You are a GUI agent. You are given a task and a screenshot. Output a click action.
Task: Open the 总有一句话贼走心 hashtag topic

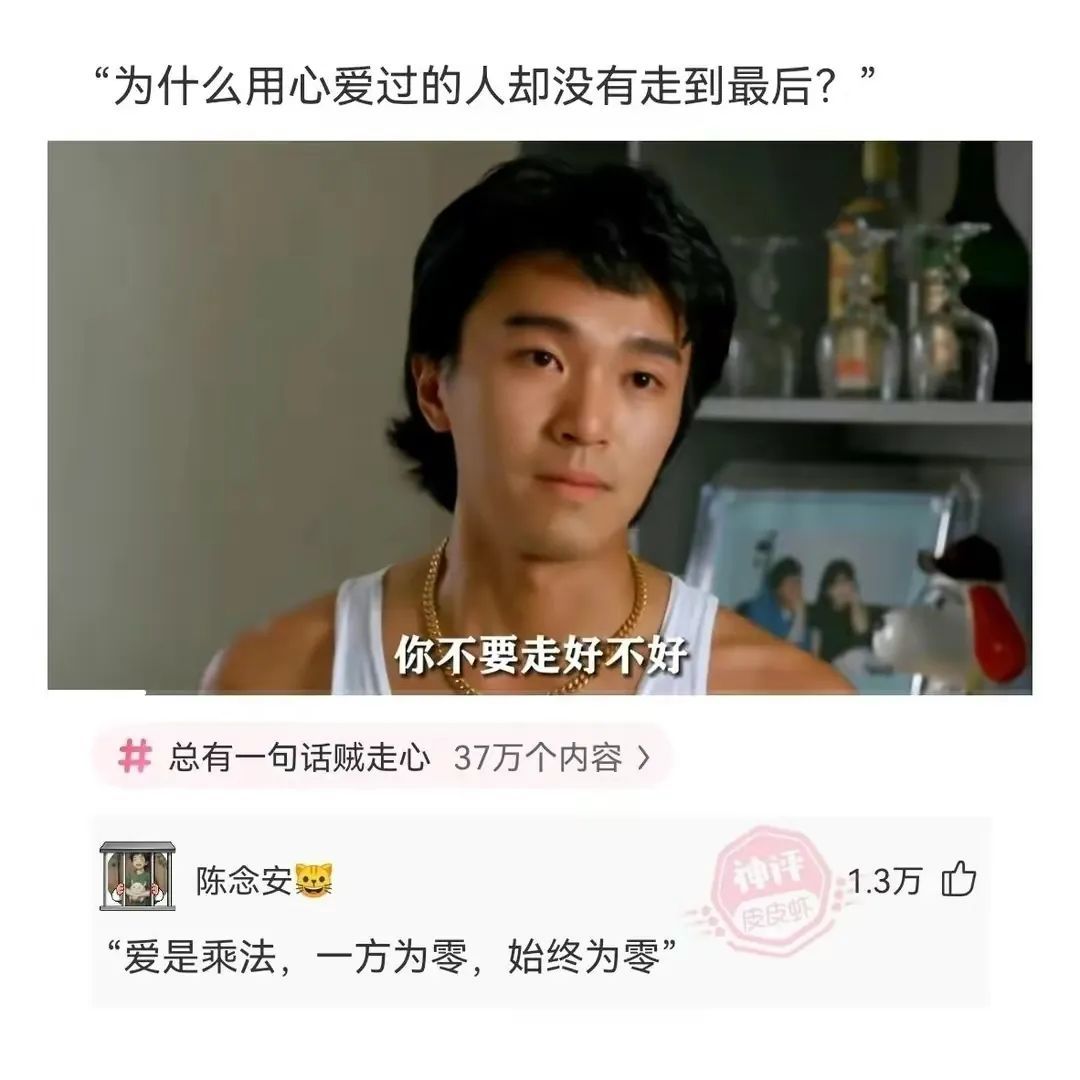point(380,757)
